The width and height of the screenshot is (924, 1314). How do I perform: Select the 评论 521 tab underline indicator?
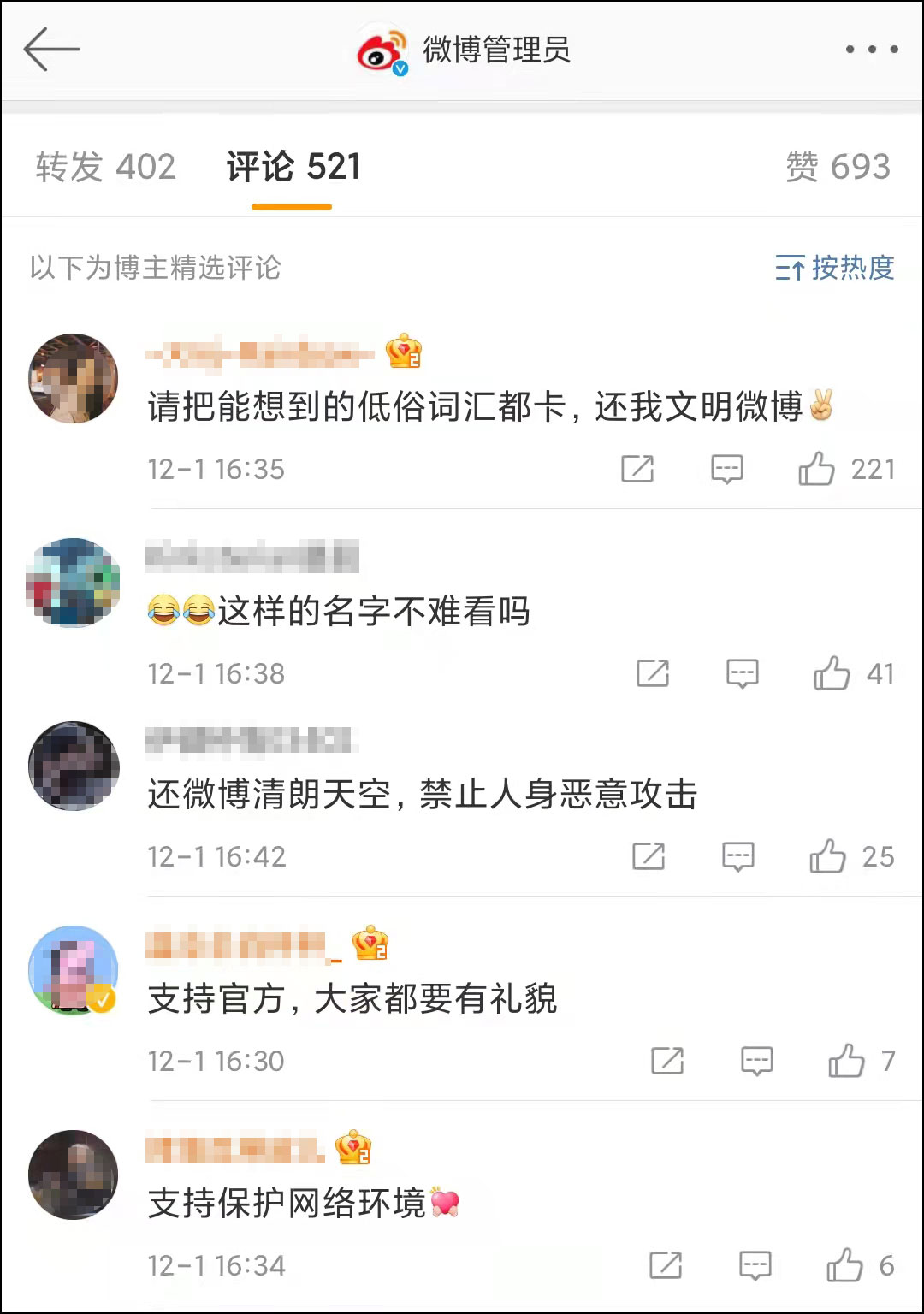[x=291, y=205]
